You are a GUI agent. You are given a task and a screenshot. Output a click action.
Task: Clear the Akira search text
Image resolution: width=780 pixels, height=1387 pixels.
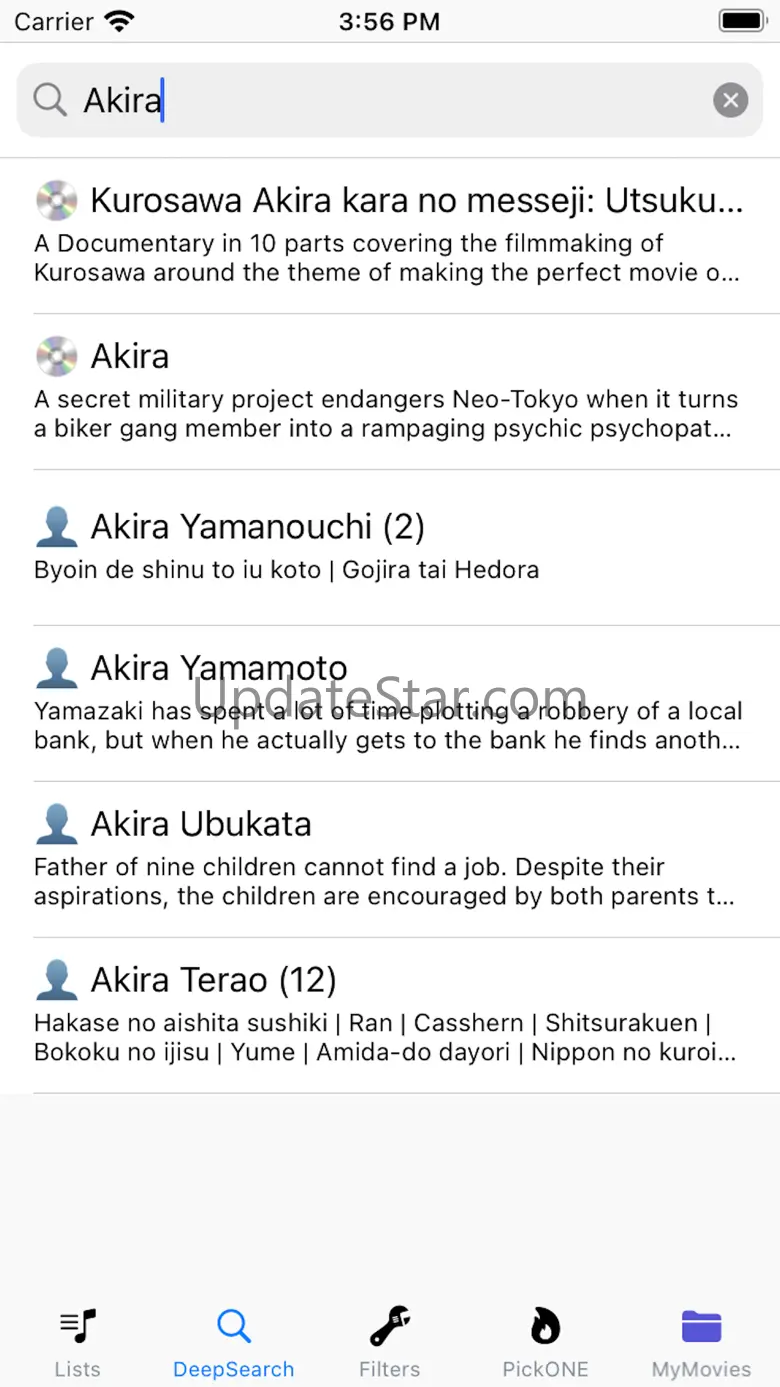[x=730, y=100]
